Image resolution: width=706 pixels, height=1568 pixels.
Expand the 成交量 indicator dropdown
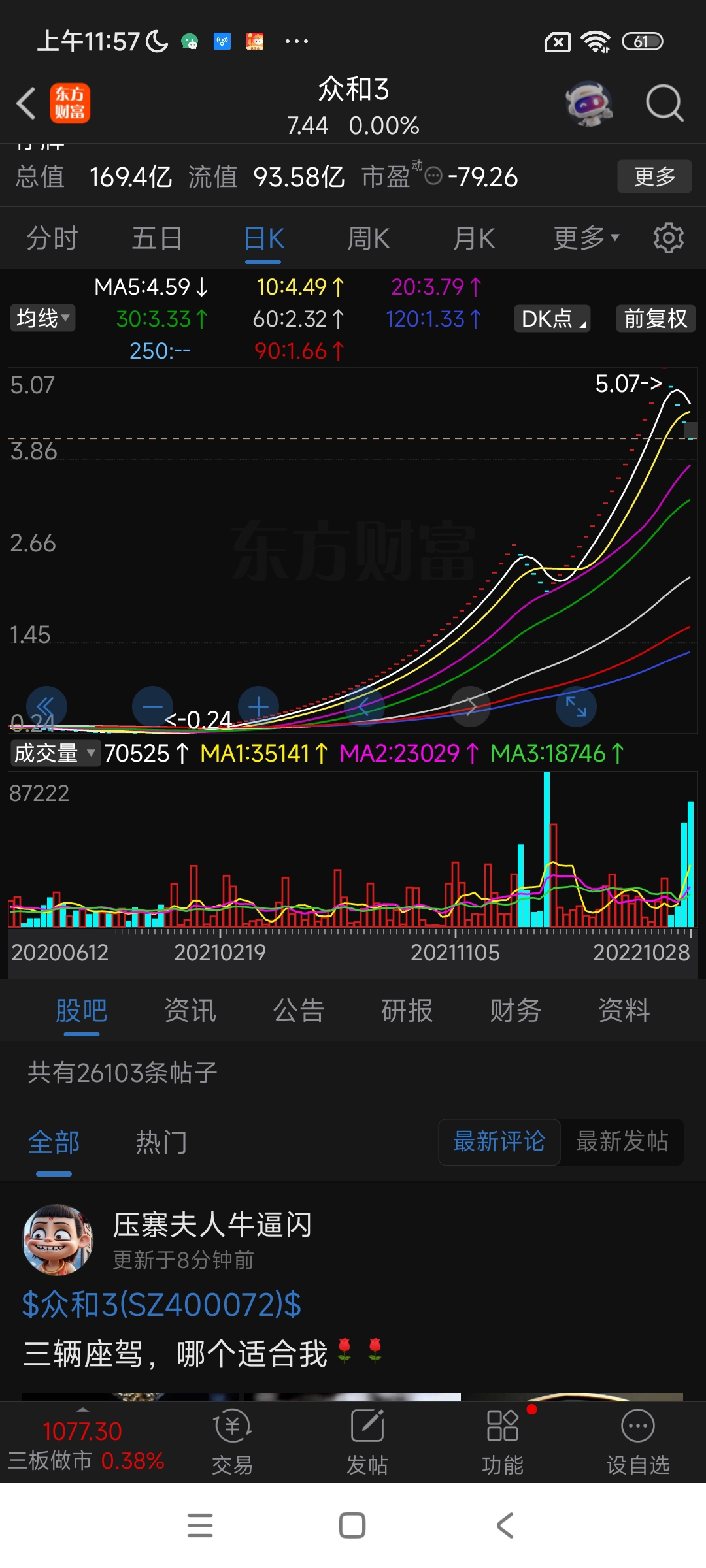[55, 753]
